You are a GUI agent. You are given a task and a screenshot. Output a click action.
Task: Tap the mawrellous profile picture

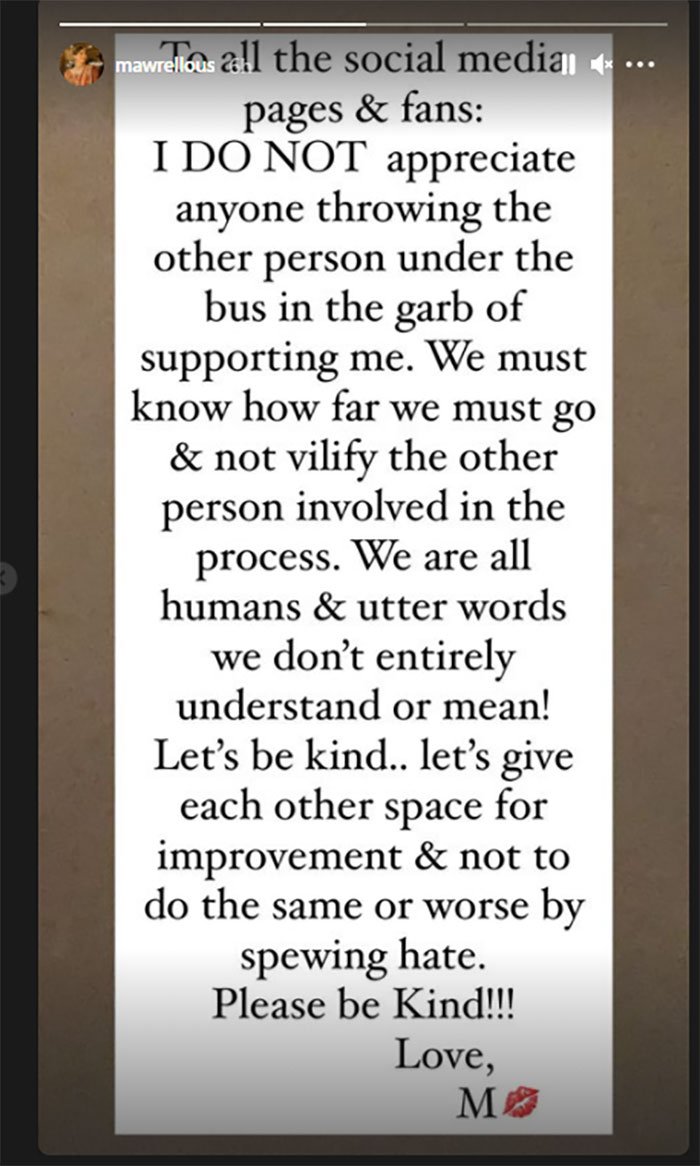(x=82, y=65)
